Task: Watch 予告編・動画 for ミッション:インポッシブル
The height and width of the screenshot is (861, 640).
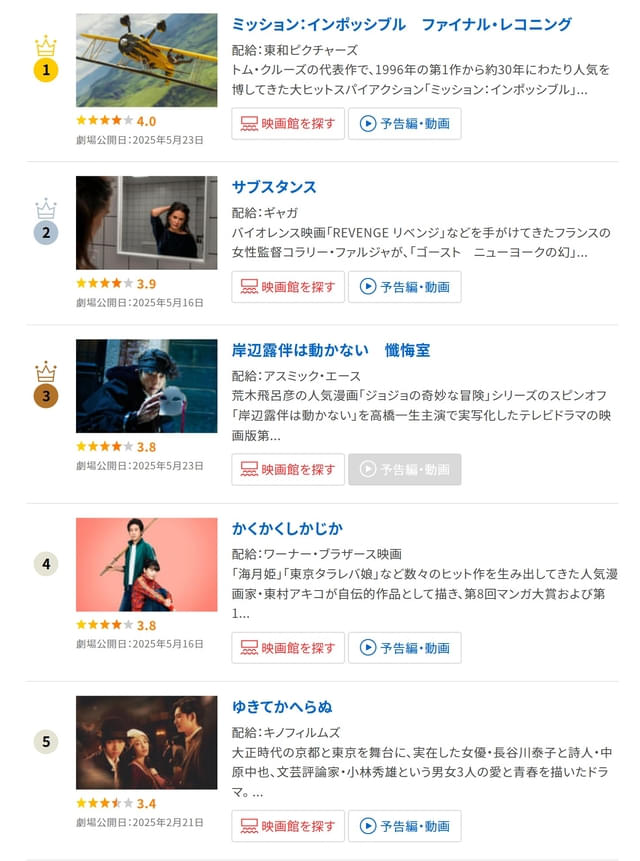Action: 404,124
